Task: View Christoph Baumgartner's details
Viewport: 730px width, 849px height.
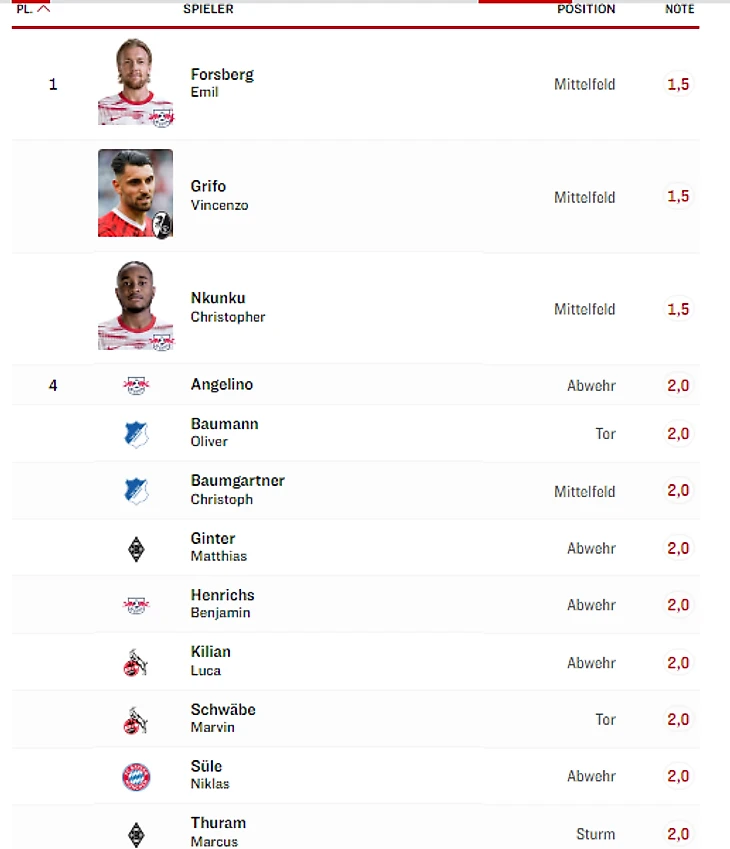Action: click(x=237, y=482)
